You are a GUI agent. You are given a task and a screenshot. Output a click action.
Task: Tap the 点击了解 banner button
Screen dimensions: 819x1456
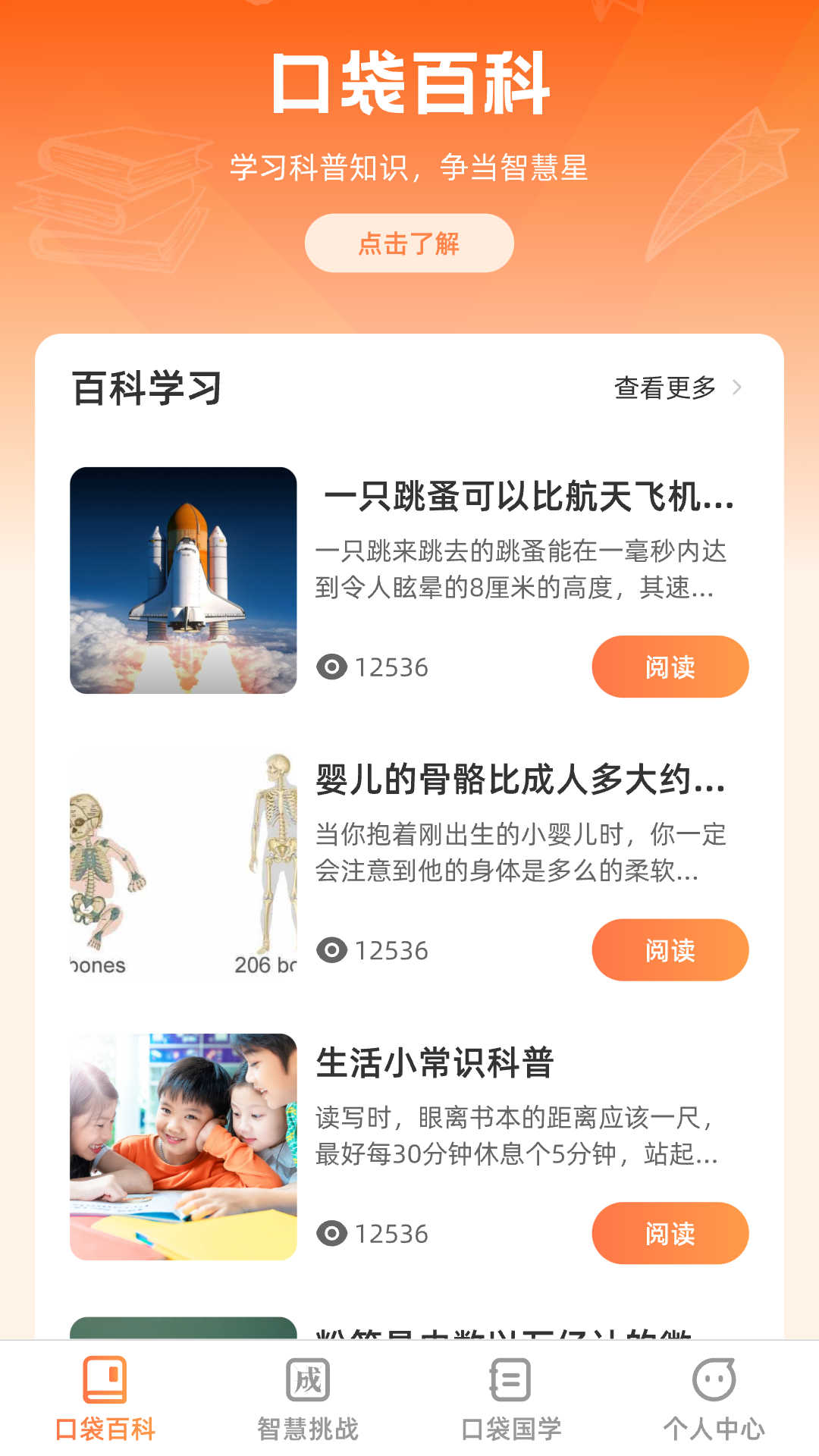tap(409, 243)
